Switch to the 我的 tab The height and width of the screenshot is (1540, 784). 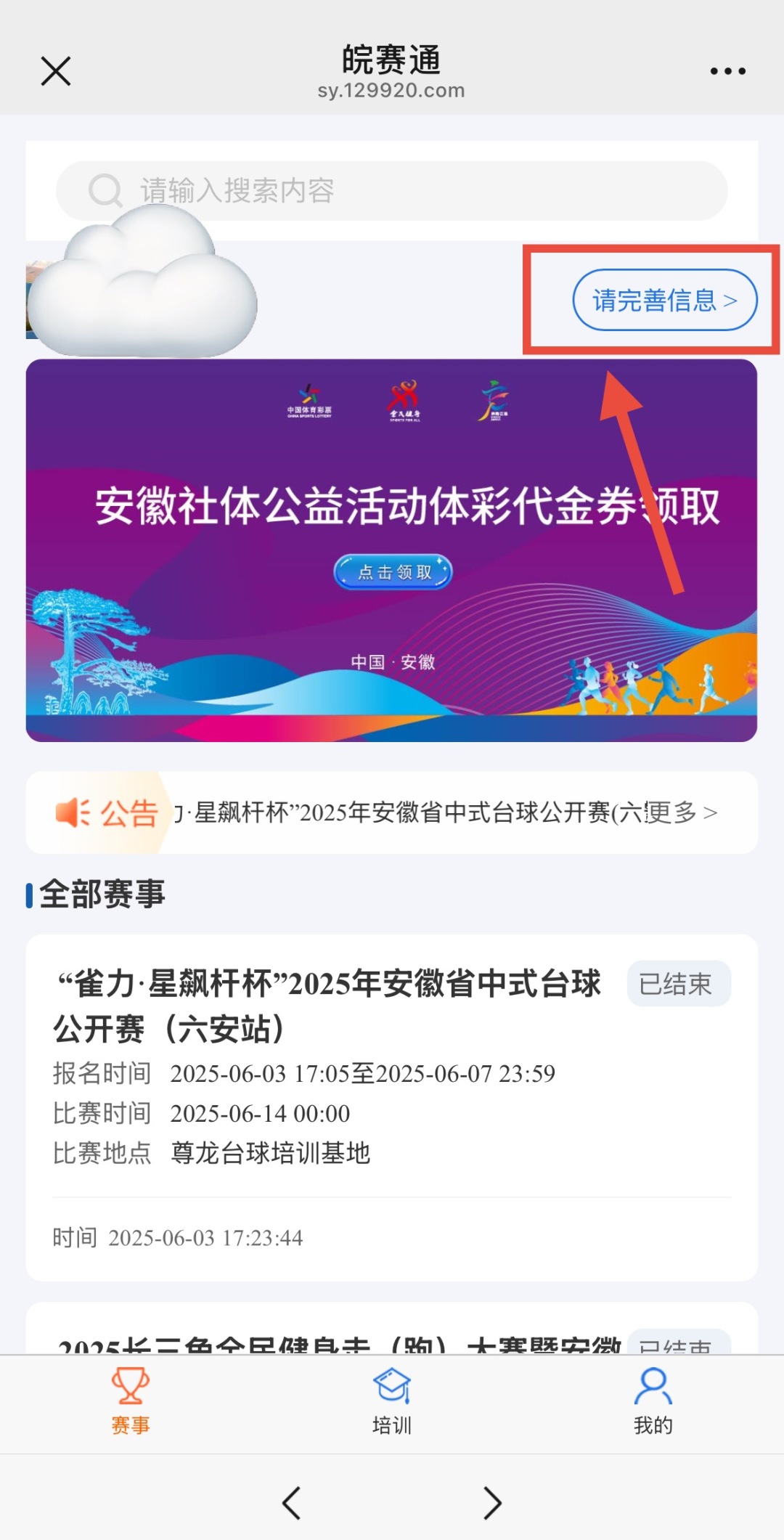tap(653, 1401)
